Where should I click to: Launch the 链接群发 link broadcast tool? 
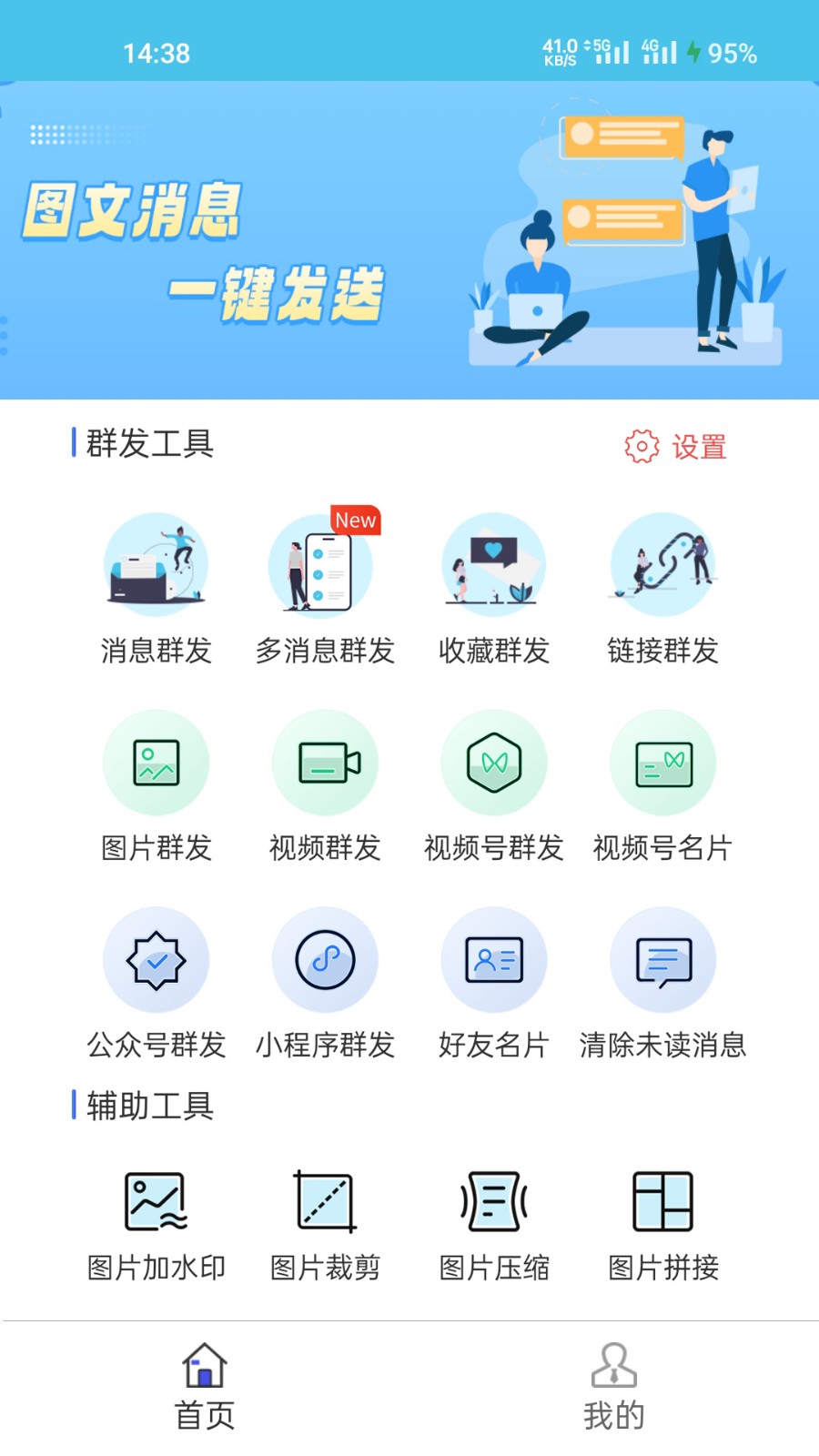662,587
